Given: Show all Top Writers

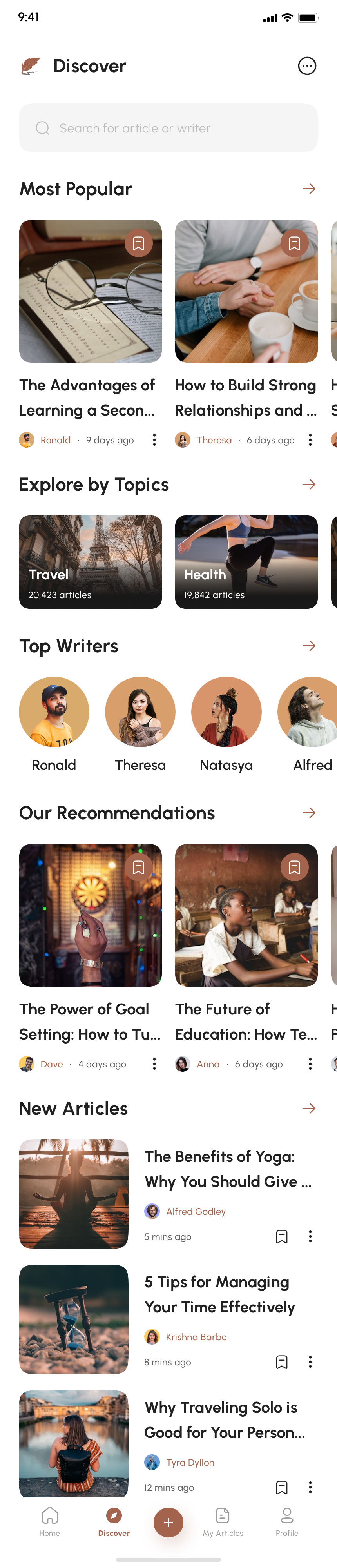Looking at the screenshot, I should [308, 646].
